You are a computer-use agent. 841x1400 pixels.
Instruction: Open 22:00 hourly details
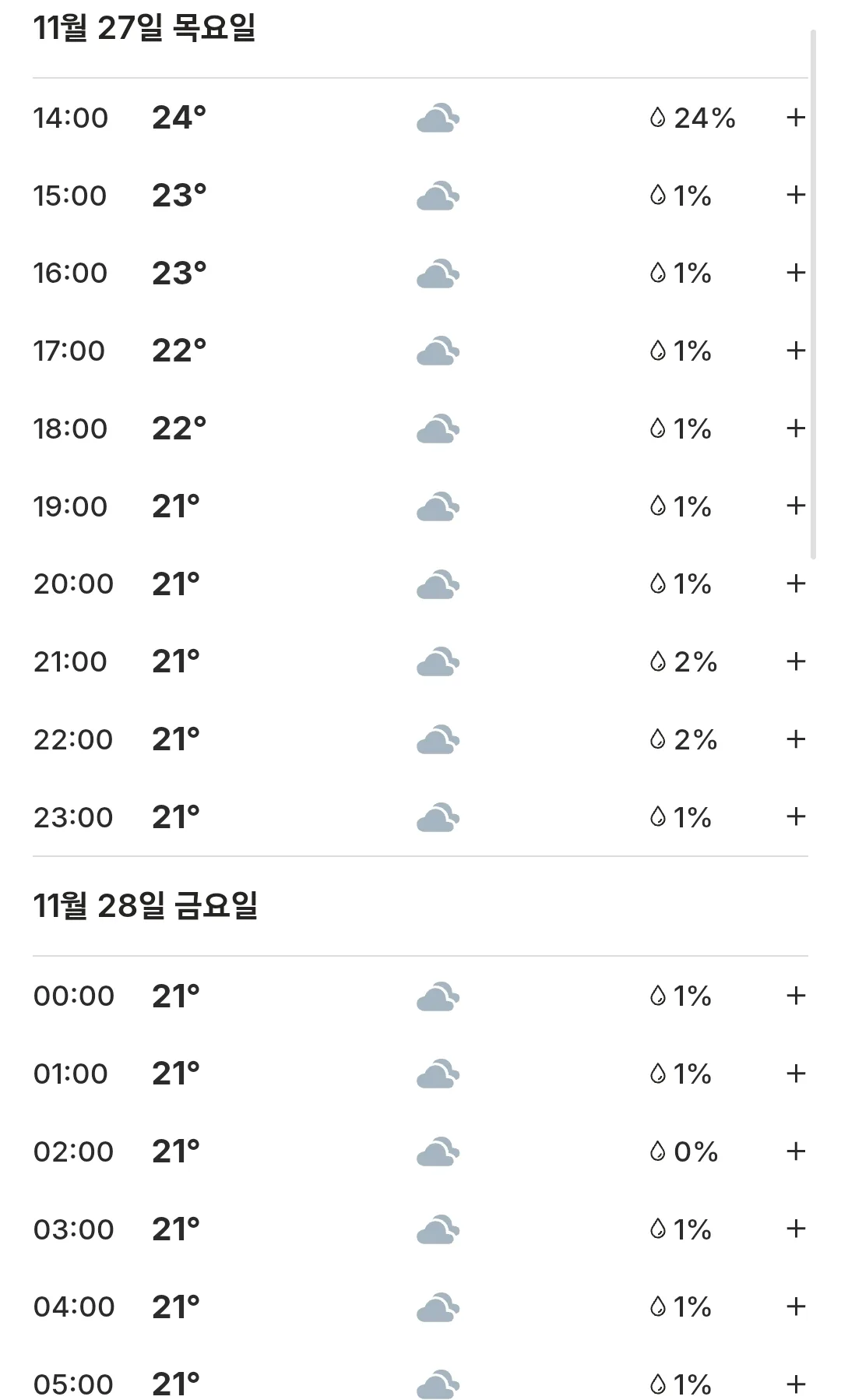(795, 739)
